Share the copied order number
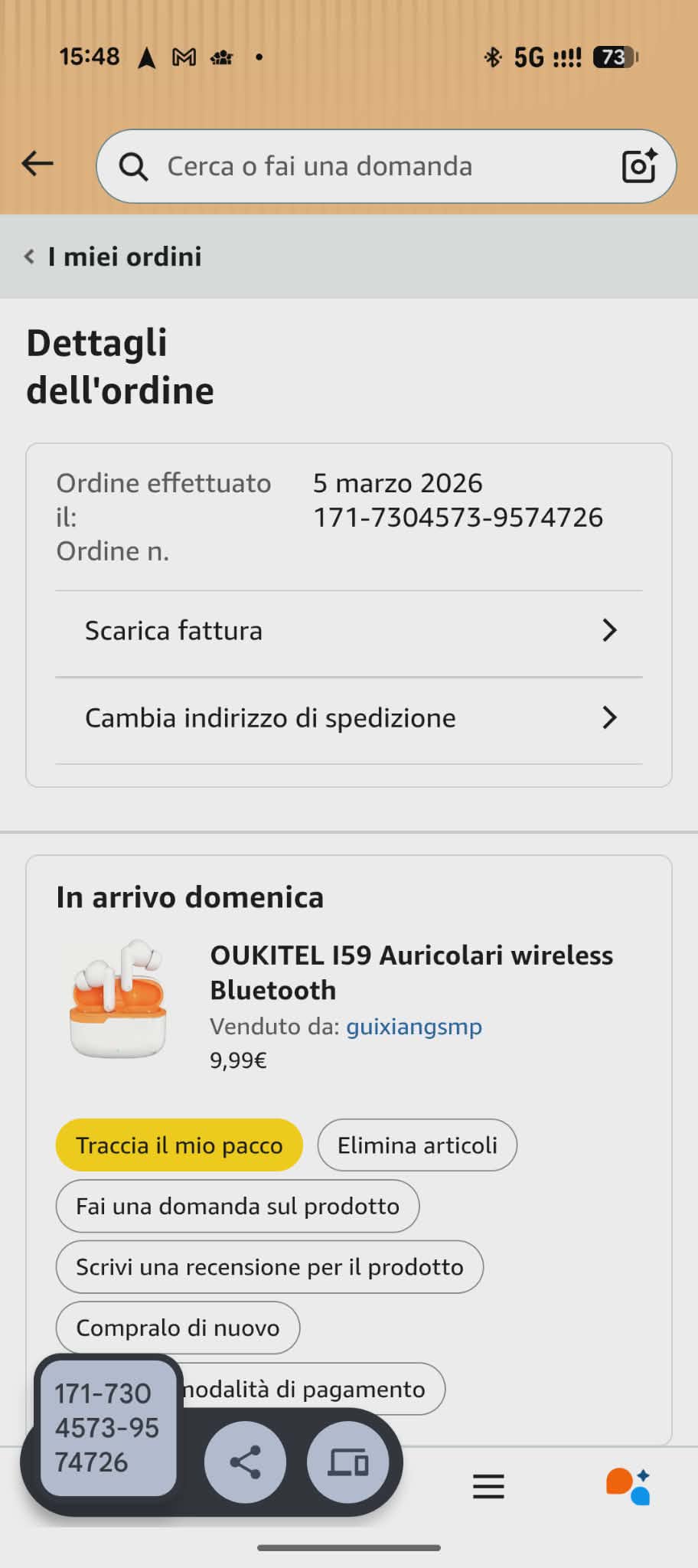 246,1462
